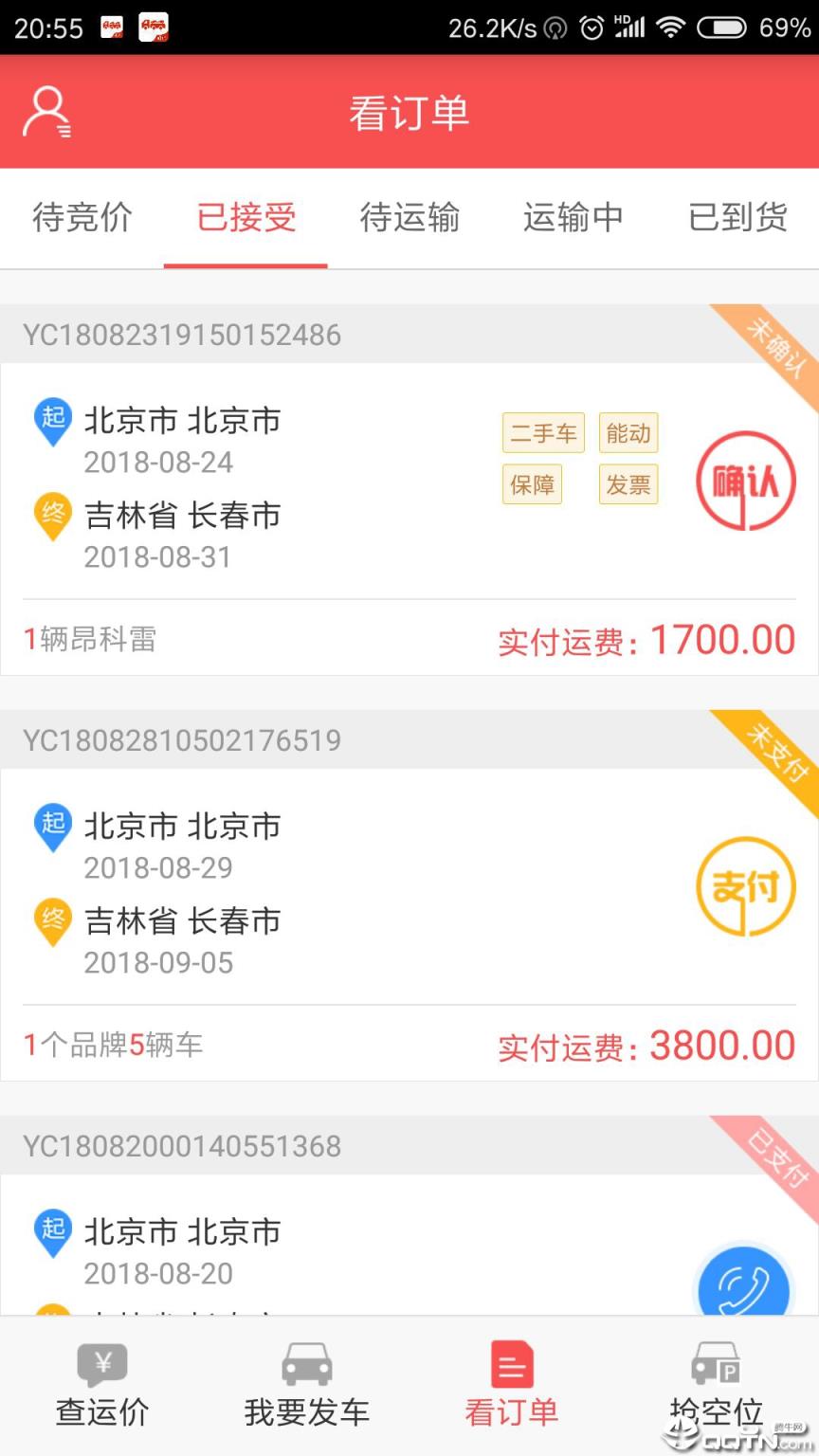
Task: Select the 能动 tag
Action: click(628, 432)
